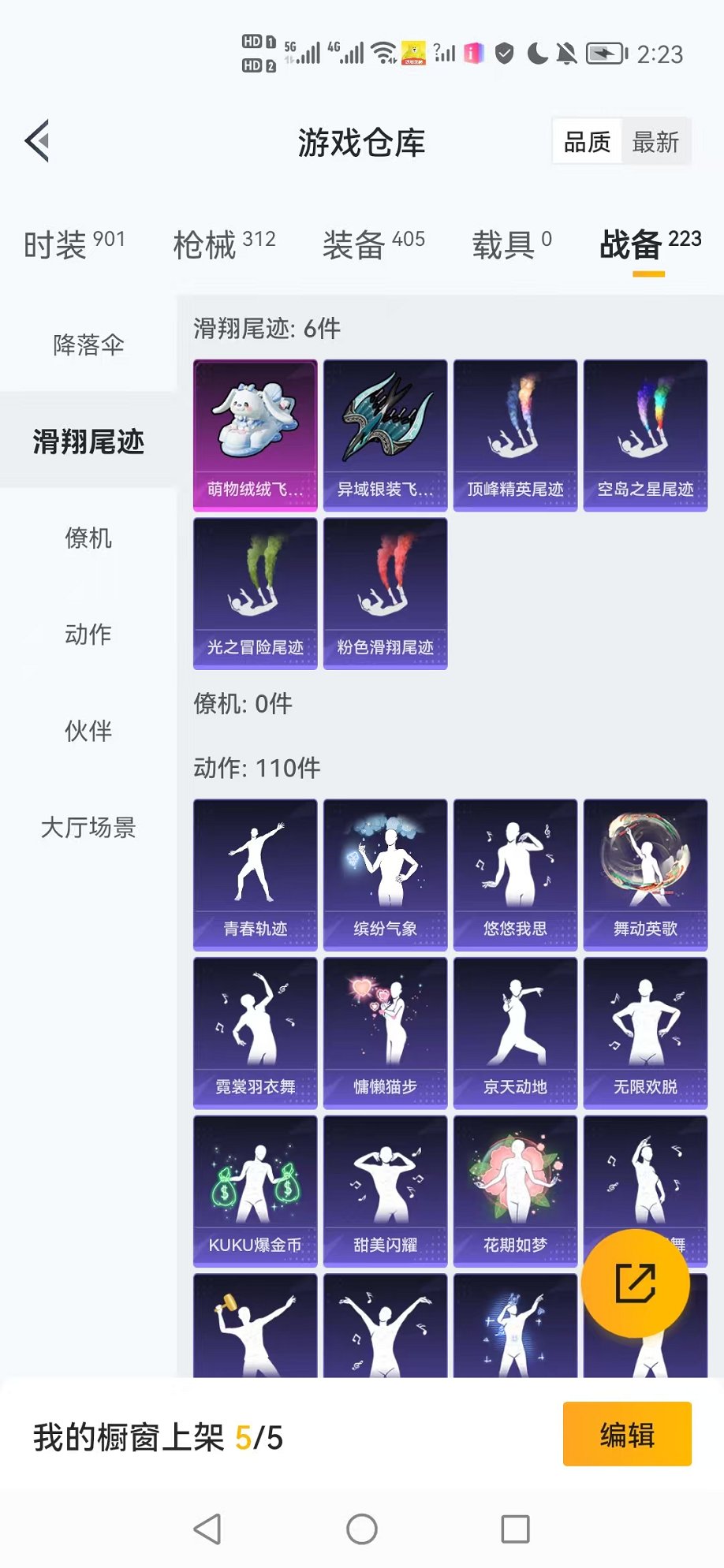Viewport: 724px width, 1568px height.
Task: Open the KUKU爆金币 action emote
Action: click(254, 1189)
